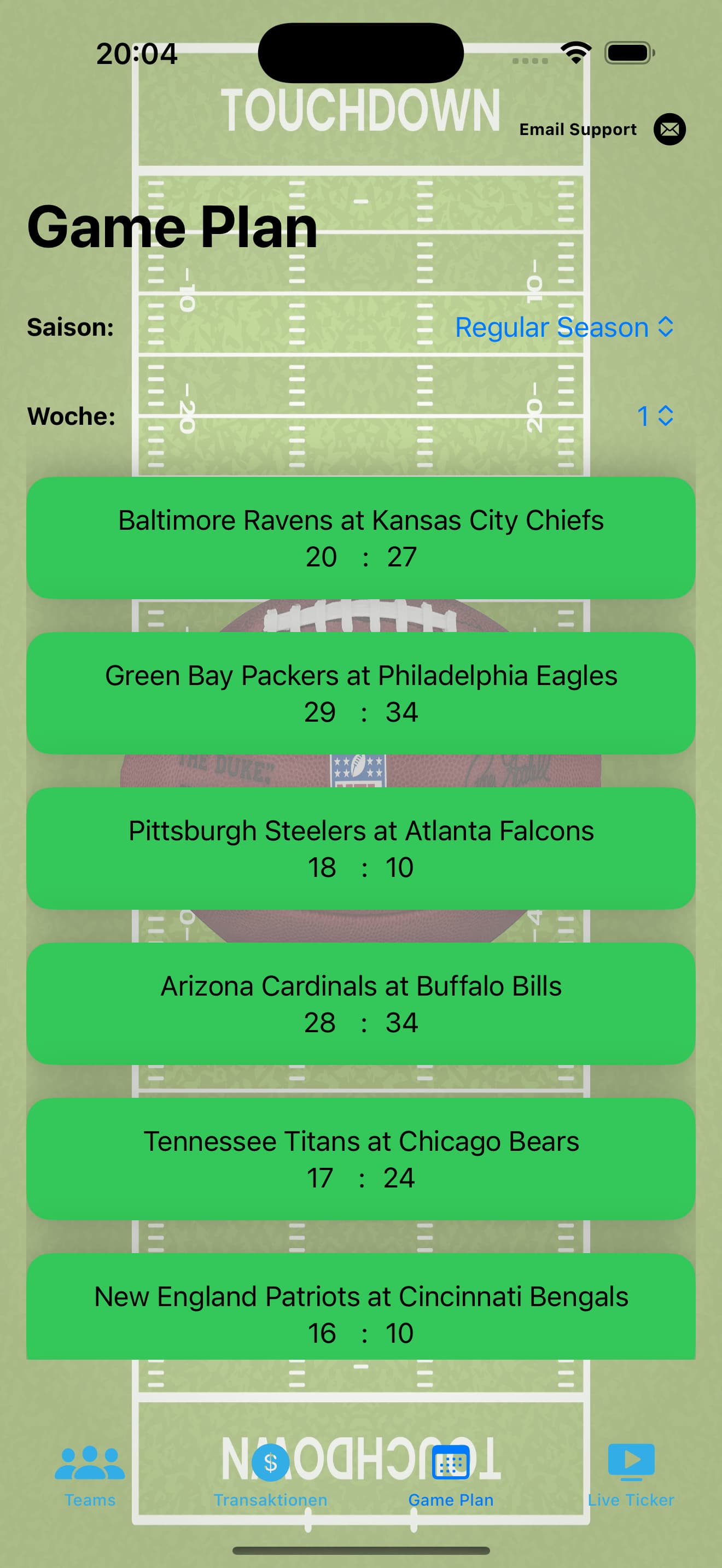Select the Game Plan tab

click(x=451, y=1476)
